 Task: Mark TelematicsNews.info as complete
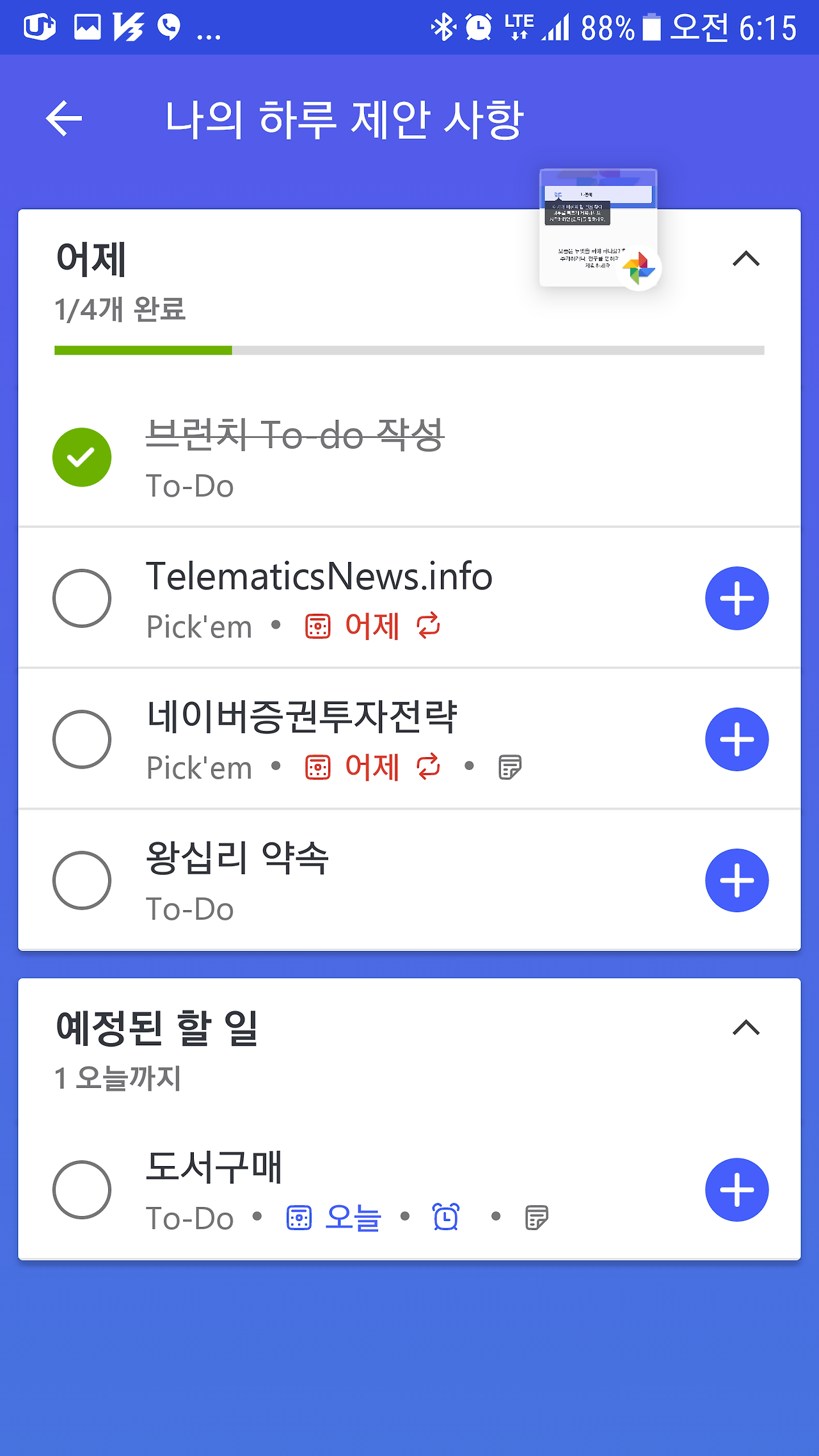pyautogui.click(x=82, y=598)
